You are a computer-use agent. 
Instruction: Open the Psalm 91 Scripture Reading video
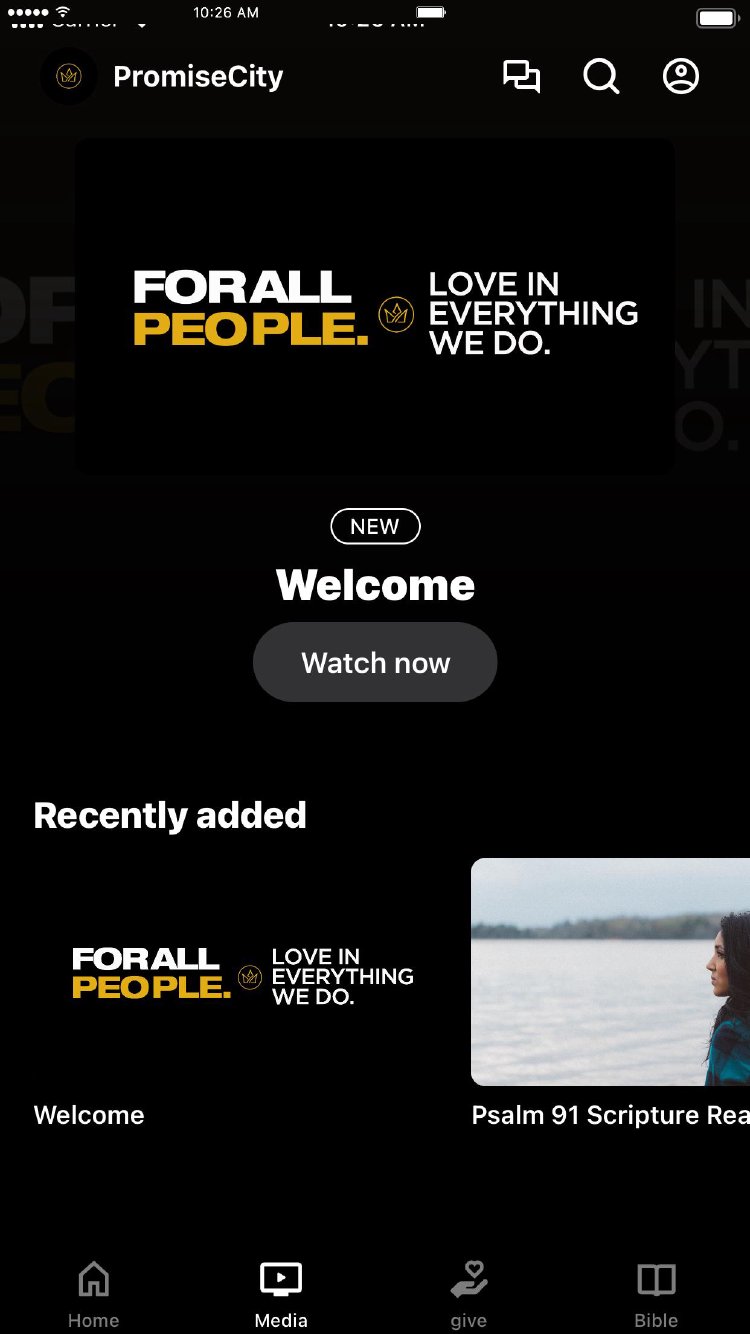pyautogui.click(x=610, y=972)
